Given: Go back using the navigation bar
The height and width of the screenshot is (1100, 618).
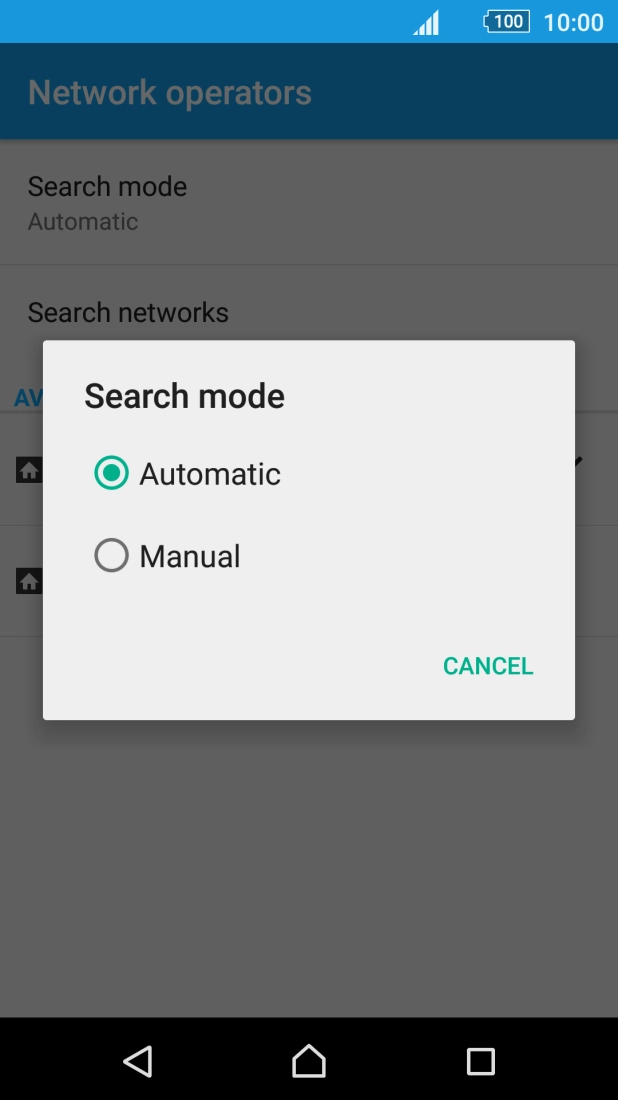Looking at the screenshot, I should click(x=138, y=1061).
